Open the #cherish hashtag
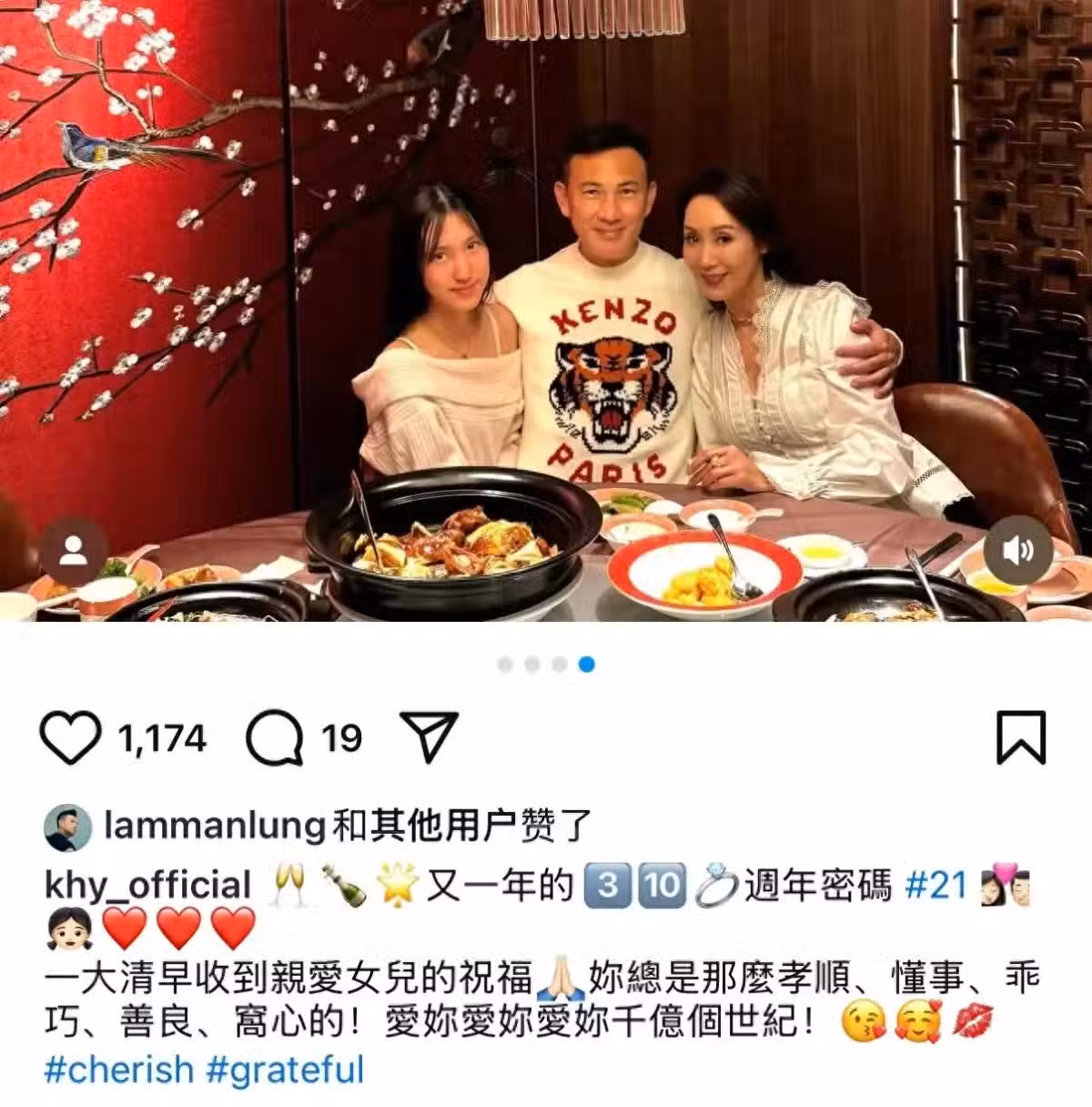Screen dimensions: 1092x1107 118,1070
